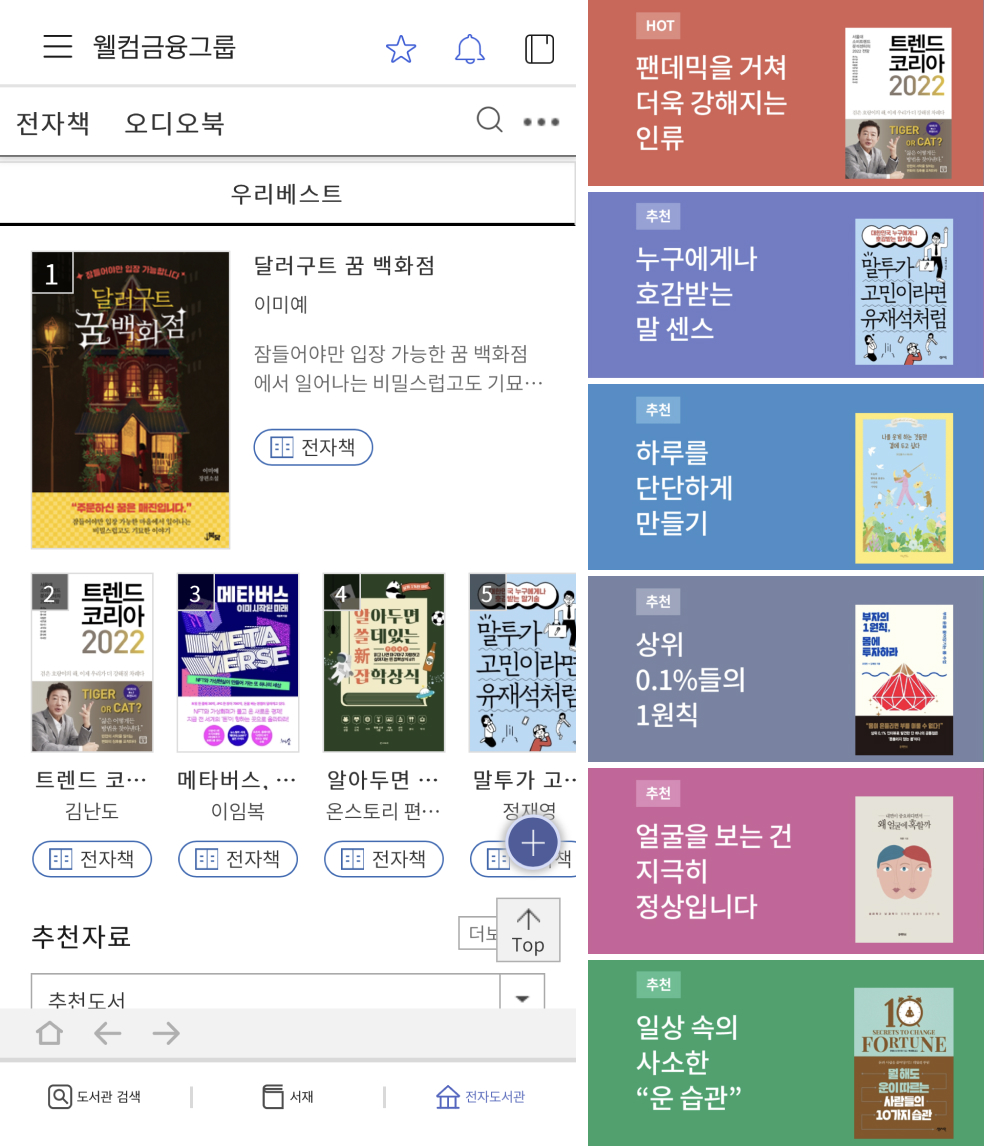Open the hamburger menu

click(x=58, y=47)
